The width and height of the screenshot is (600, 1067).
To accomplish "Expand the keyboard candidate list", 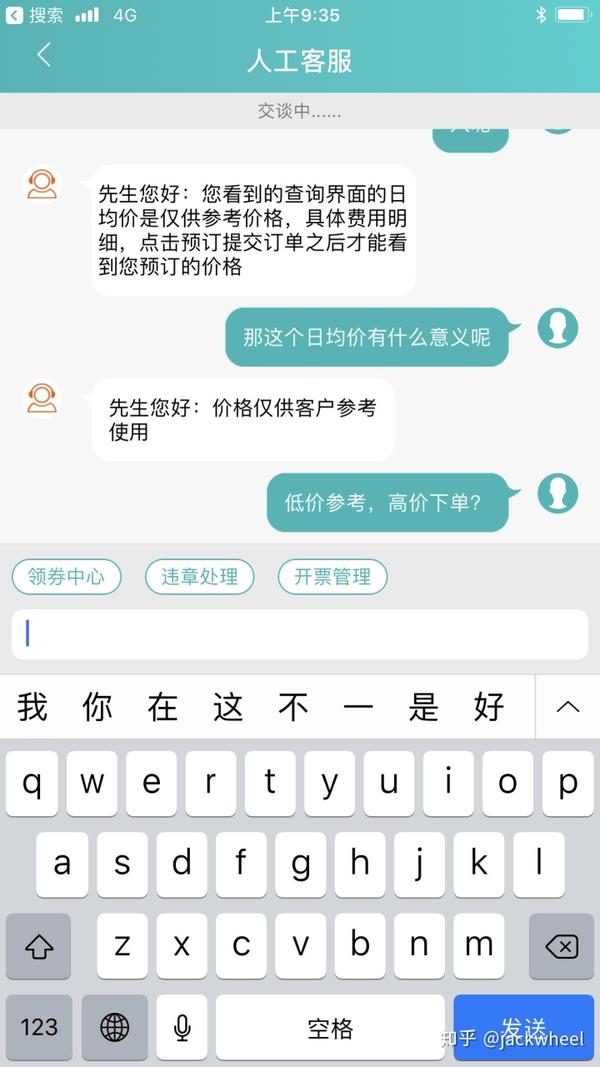I will coord(567,707).
